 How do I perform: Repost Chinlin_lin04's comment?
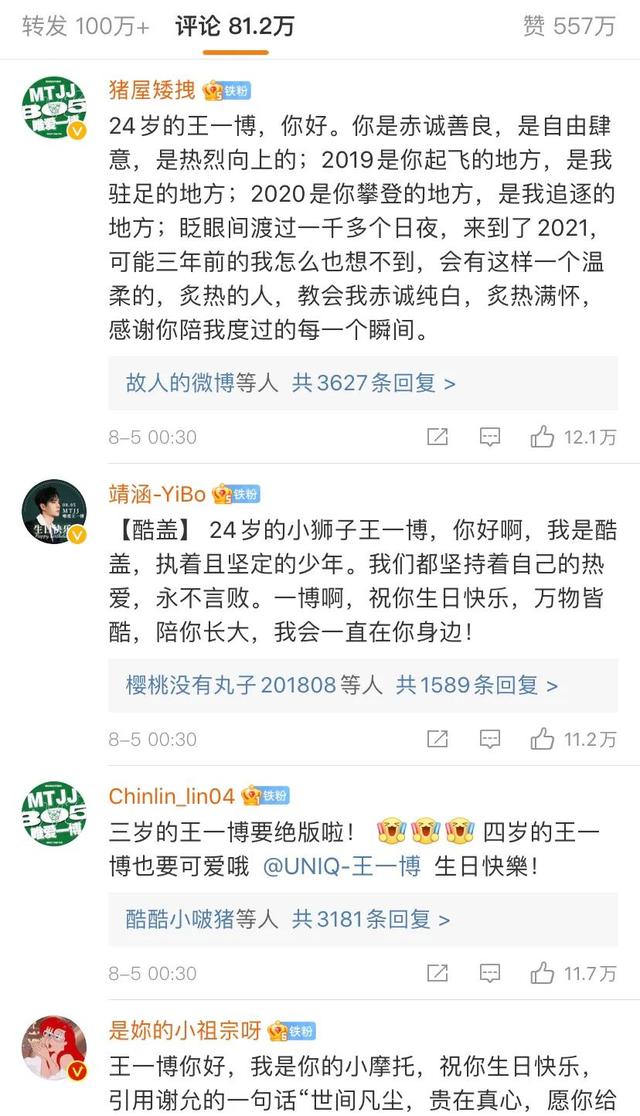click(437, 973)
